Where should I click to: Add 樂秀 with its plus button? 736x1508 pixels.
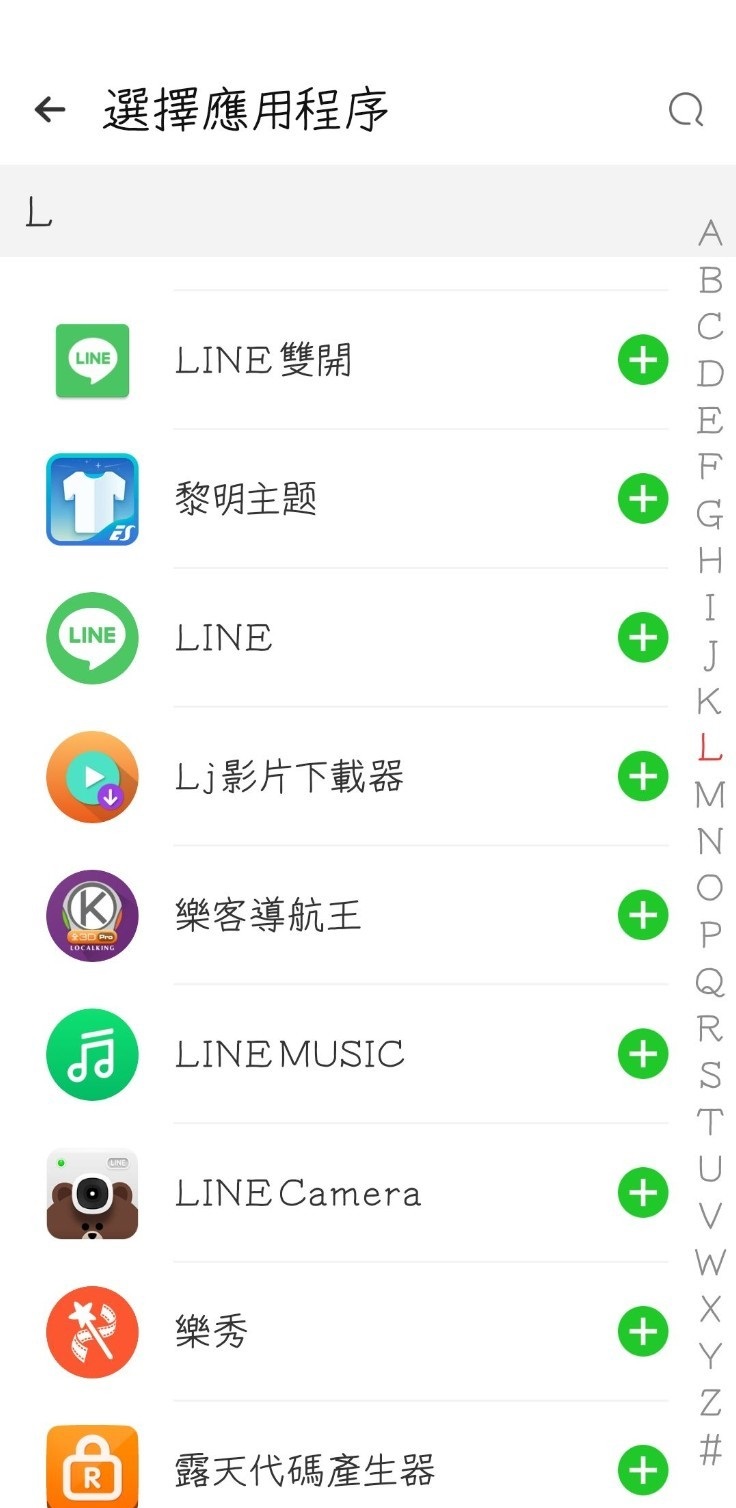click(x=642, y=1332)
